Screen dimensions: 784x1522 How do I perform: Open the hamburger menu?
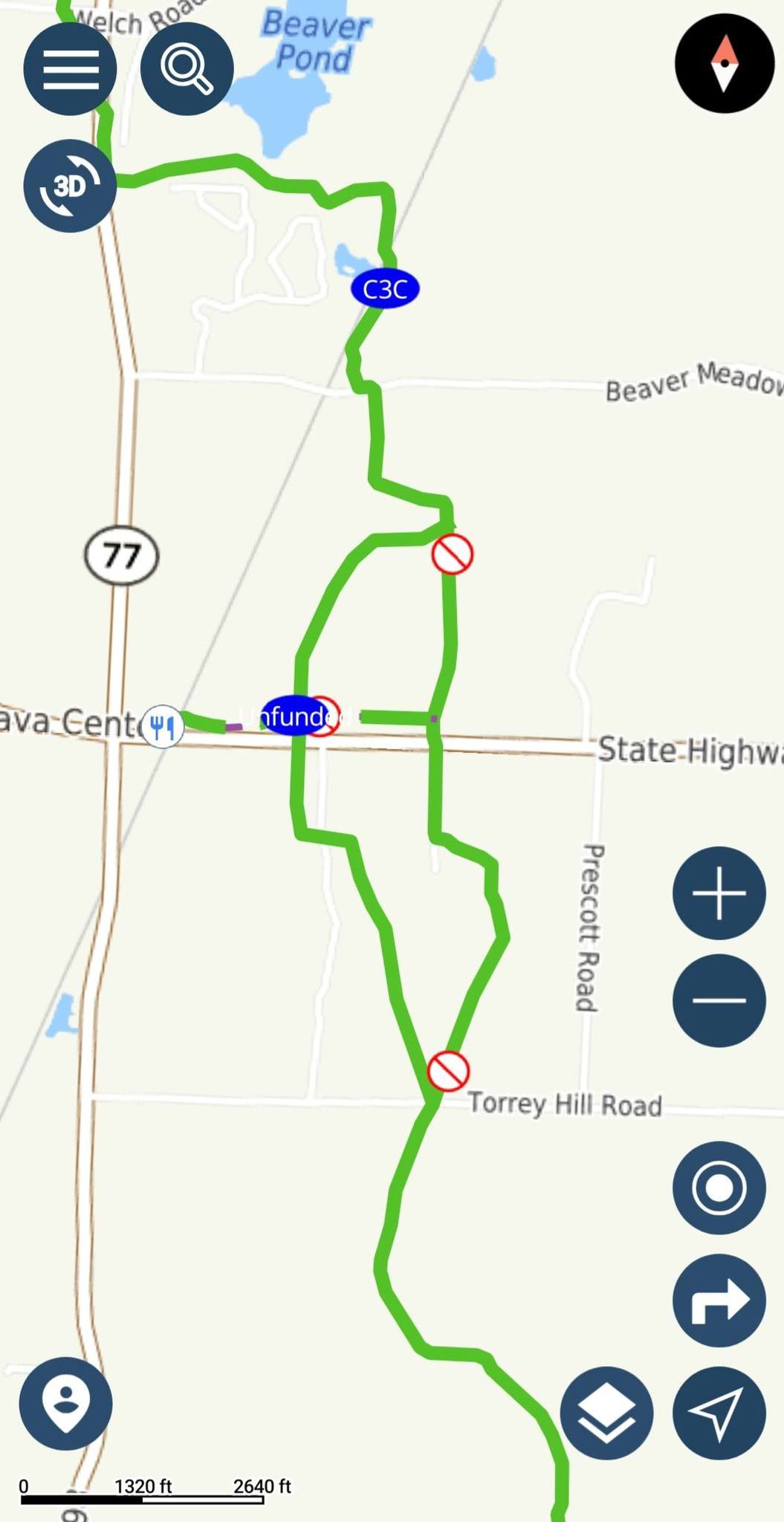(70, 68)
